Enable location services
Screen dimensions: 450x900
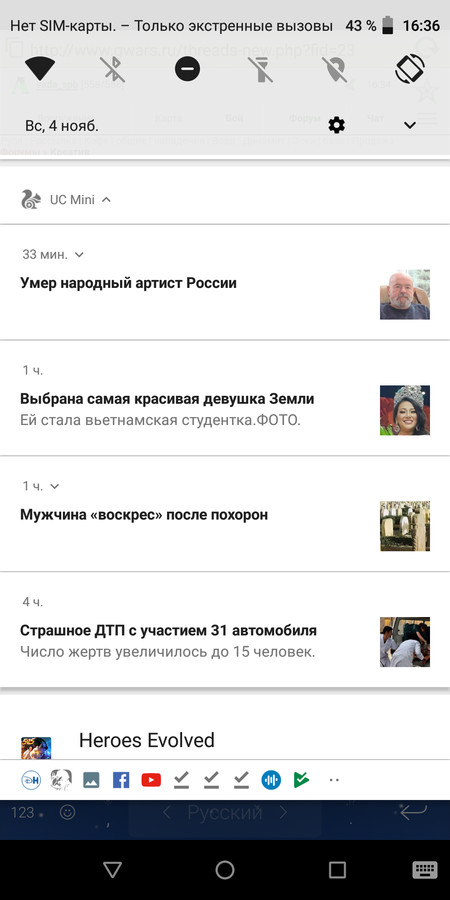tap(335, 69)
